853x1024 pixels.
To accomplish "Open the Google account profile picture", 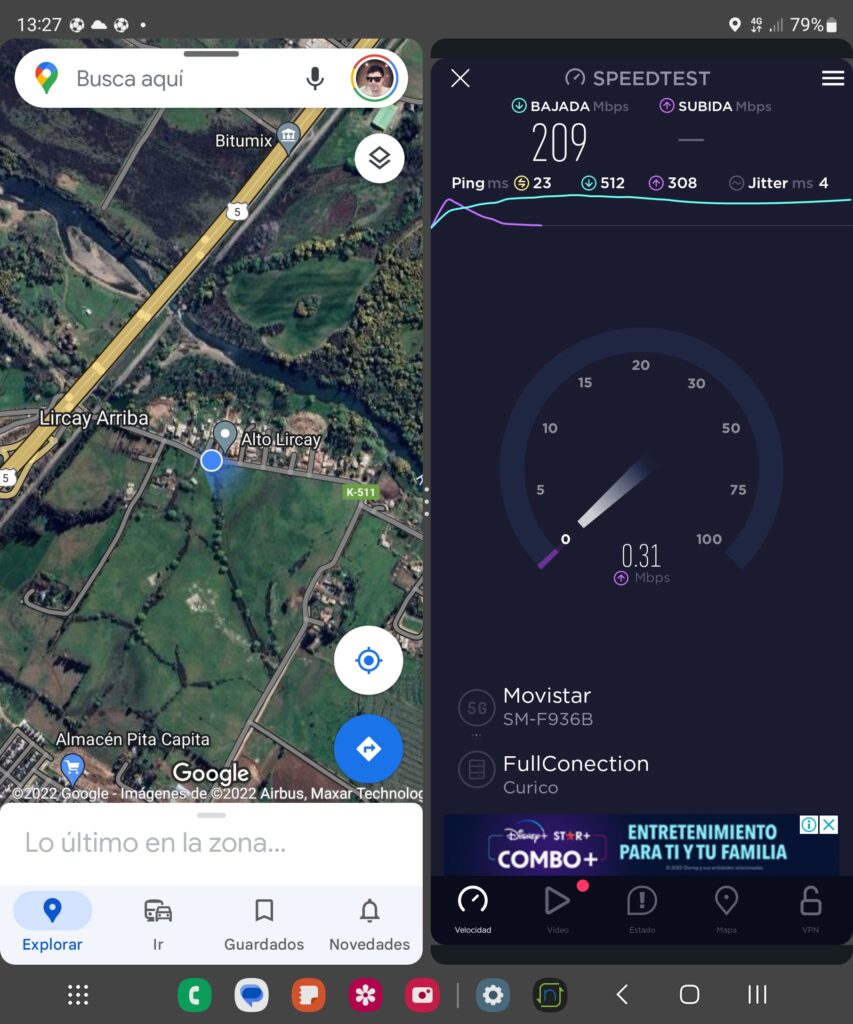I will pos(374,78).
